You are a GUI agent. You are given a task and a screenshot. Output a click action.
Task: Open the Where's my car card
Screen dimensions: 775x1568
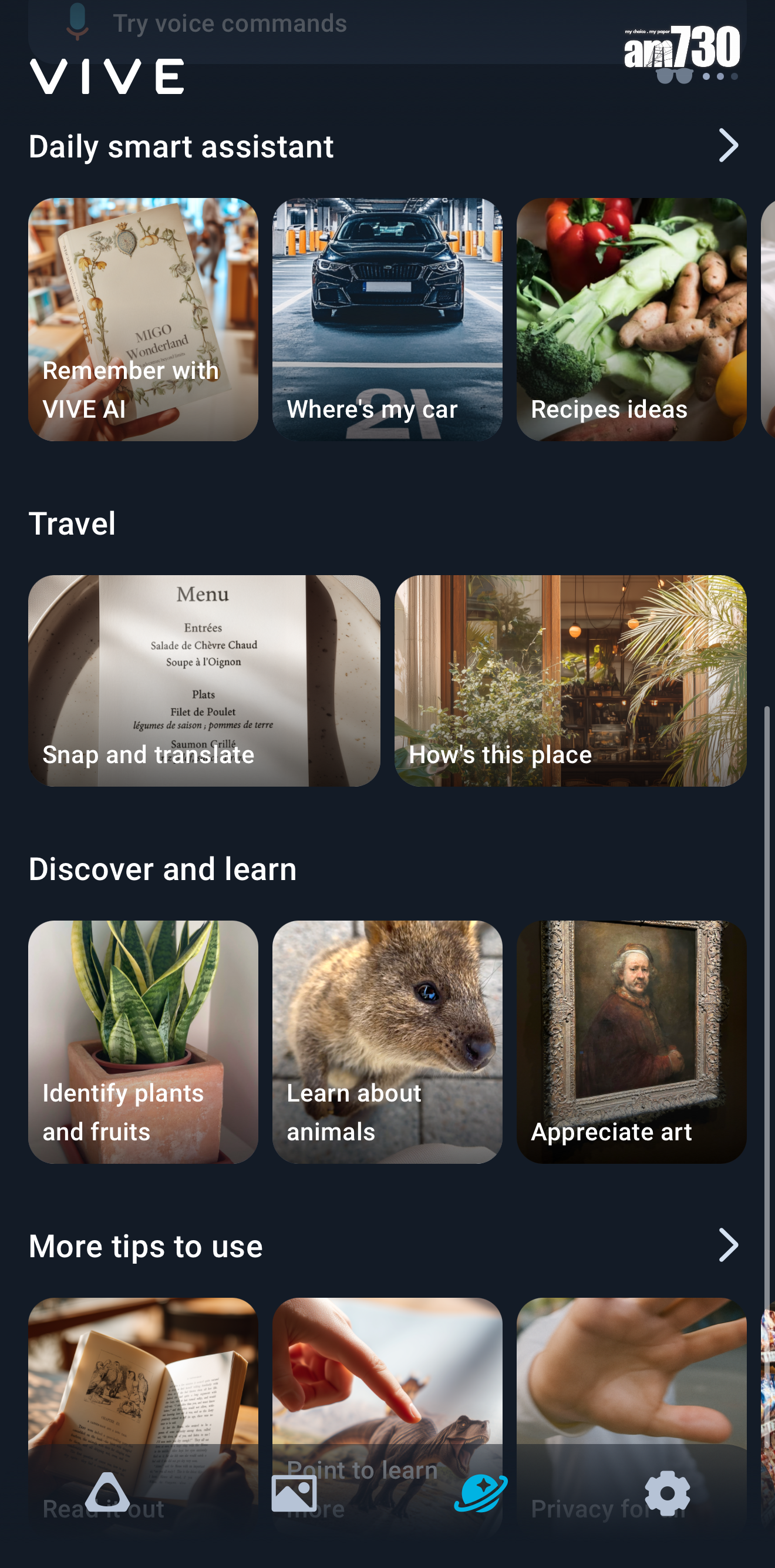(x=387, y=319)
